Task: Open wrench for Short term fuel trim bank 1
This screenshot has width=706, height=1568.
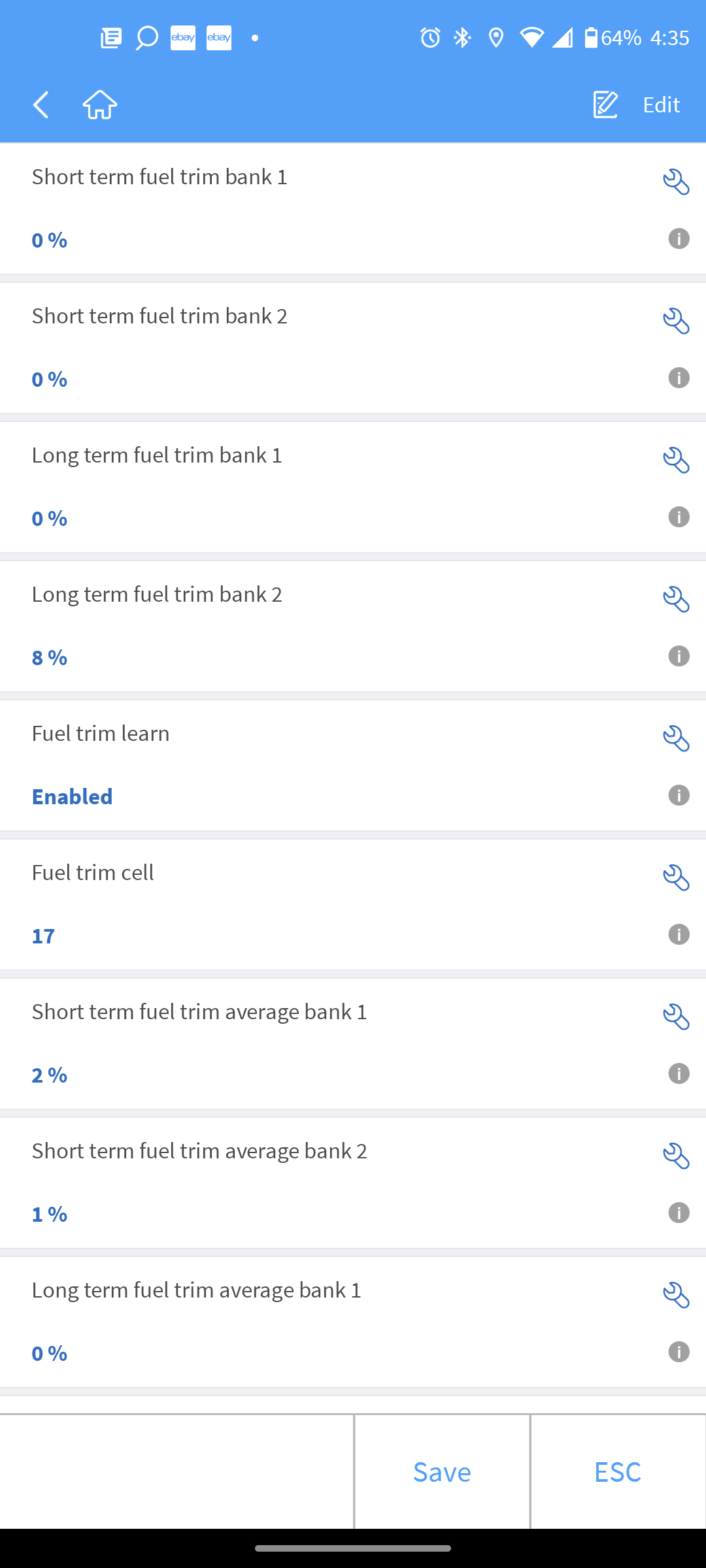Action: [676, 182]
